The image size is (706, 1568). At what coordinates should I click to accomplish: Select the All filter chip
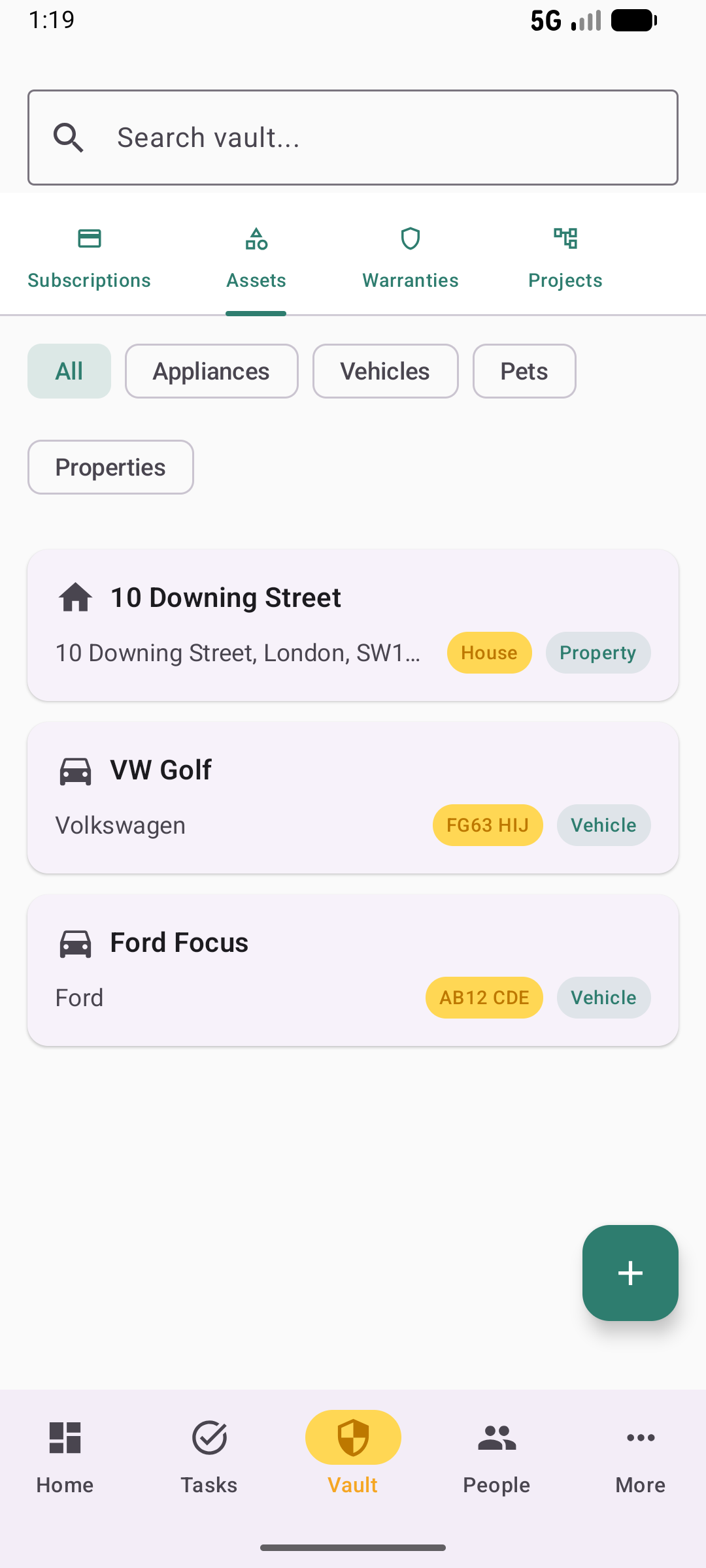click(69, 371)
